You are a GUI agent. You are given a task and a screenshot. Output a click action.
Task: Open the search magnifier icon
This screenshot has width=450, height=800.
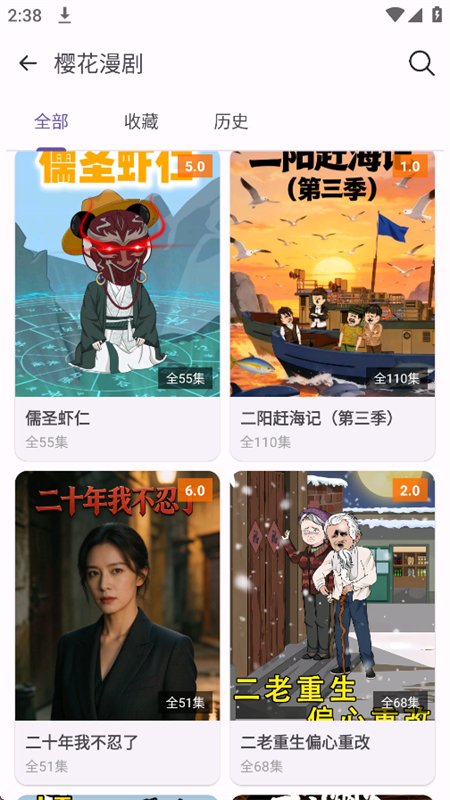coord(421,63)
